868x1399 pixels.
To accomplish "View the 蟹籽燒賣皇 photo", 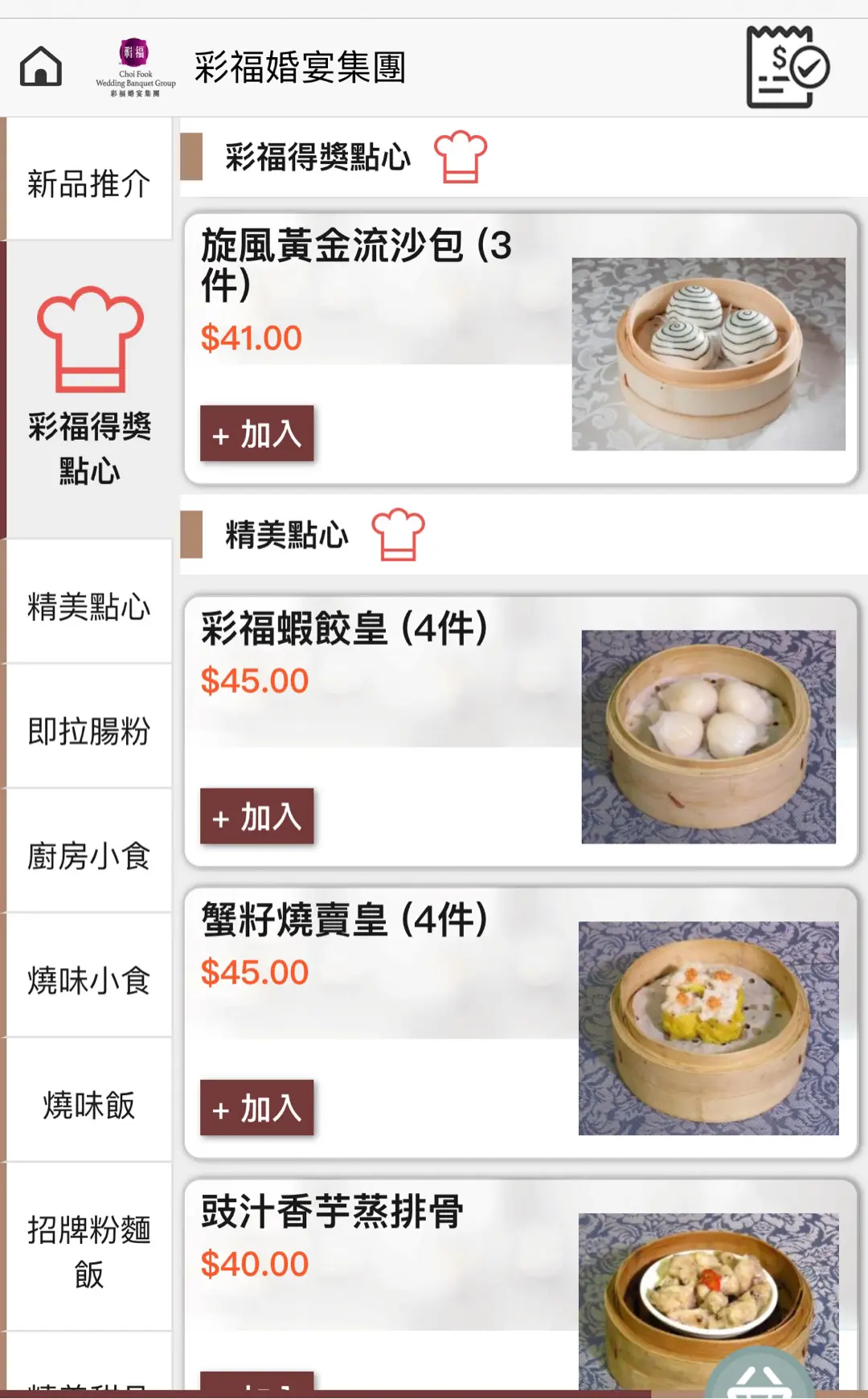I will pos(708,1028).
